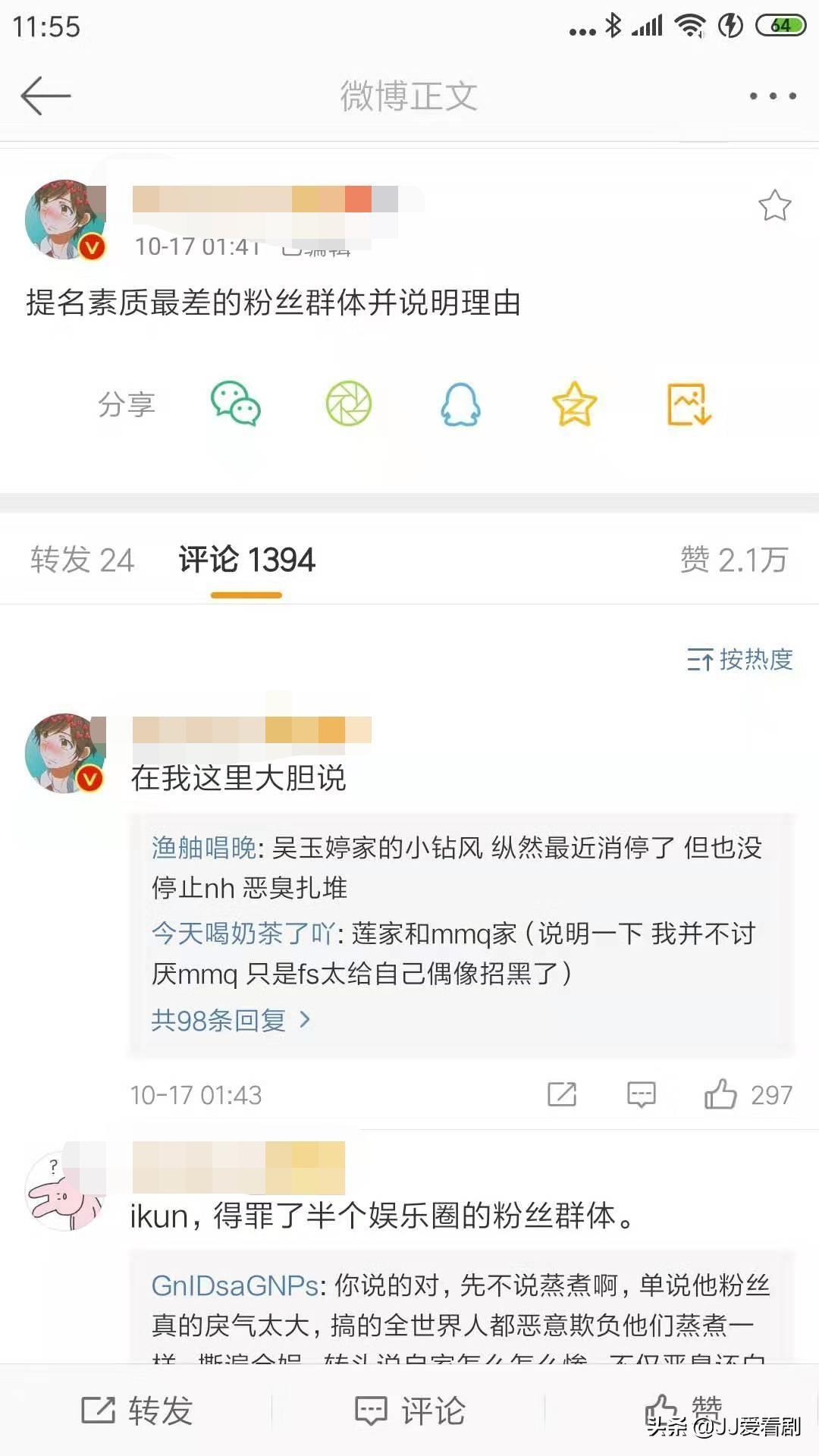Open 今天喝奶茶了吖's profile link
This screenshot has width=819, height=1456.
point(243,933)
